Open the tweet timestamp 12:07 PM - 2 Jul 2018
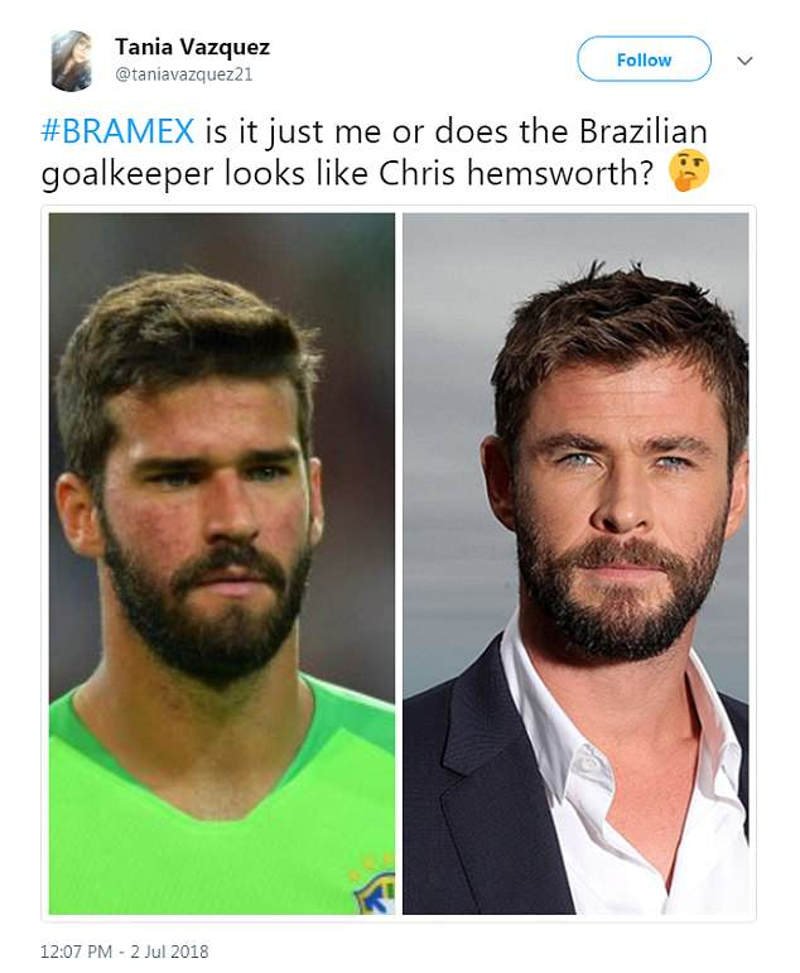The width and height of the screenshot is (800, 973). [124, 951]
